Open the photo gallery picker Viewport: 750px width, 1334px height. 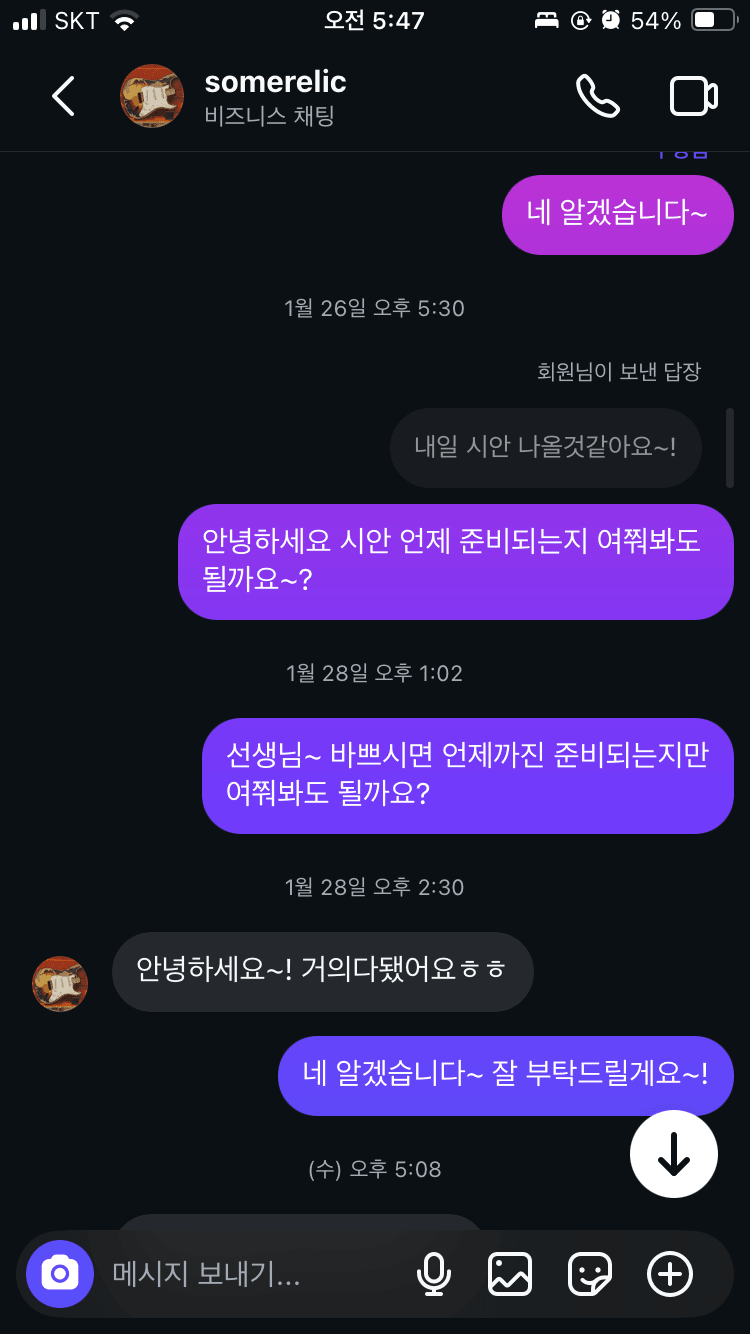[x=510, y=1274]
